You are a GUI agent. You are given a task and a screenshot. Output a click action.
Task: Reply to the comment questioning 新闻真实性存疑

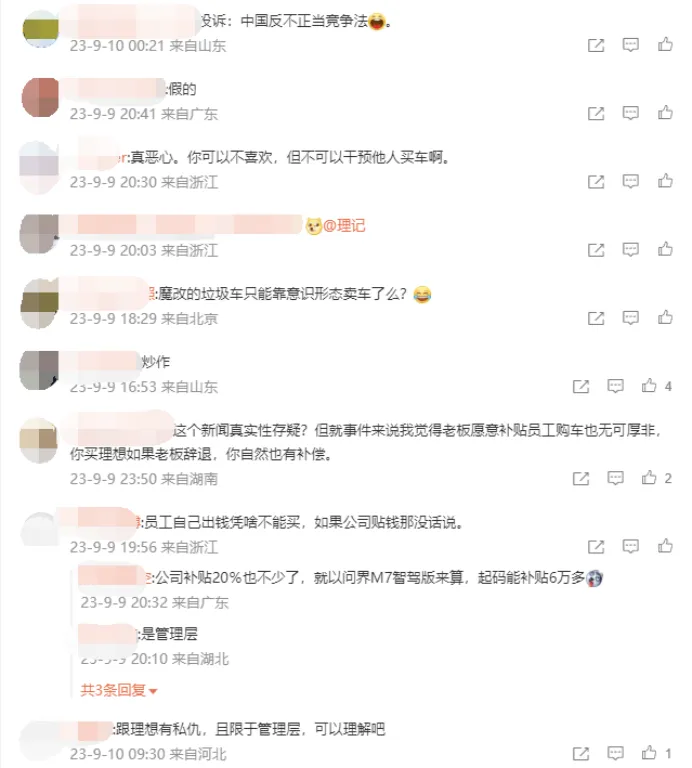(616, 478)
